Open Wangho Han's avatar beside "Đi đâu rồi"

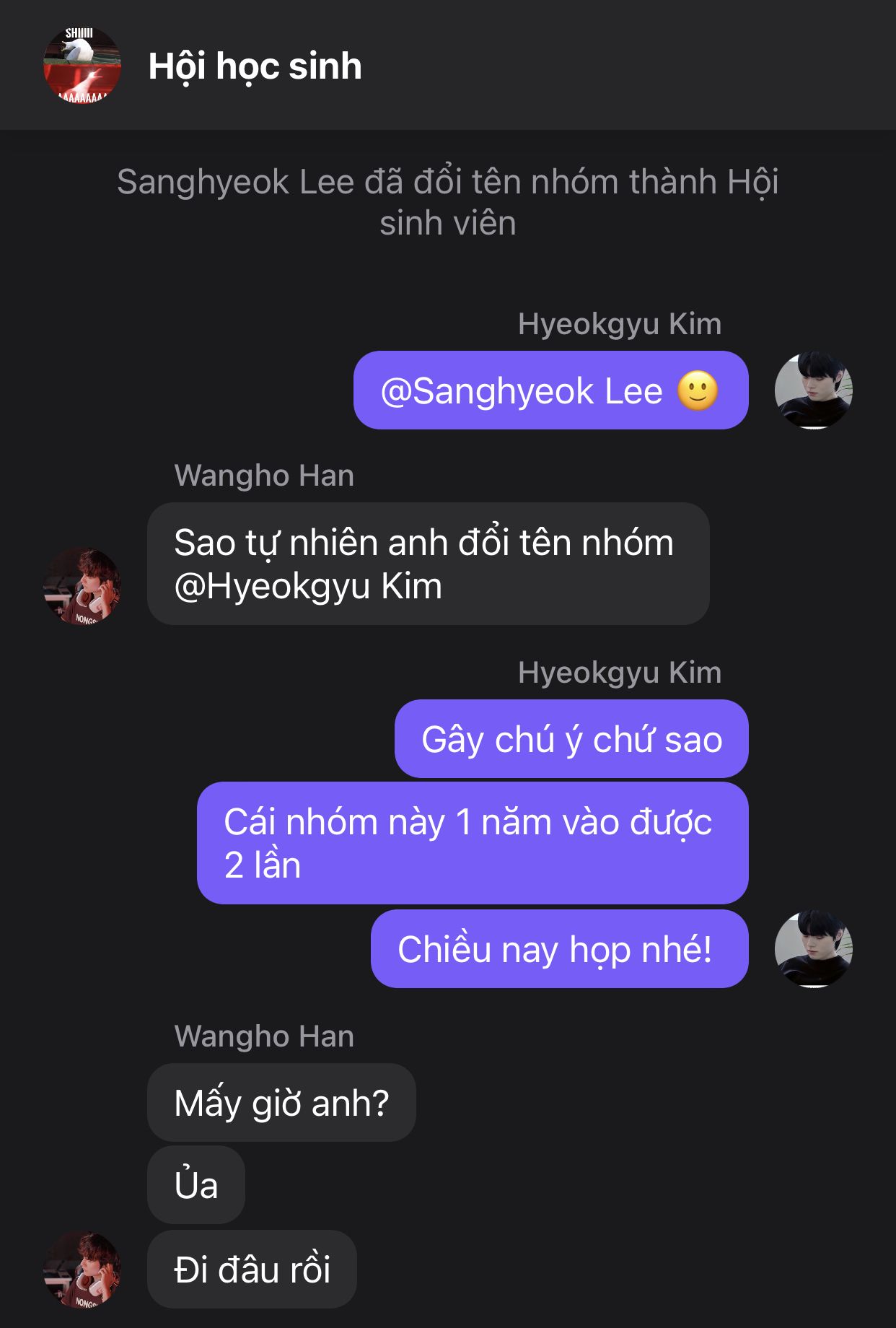coord(82,1269)
